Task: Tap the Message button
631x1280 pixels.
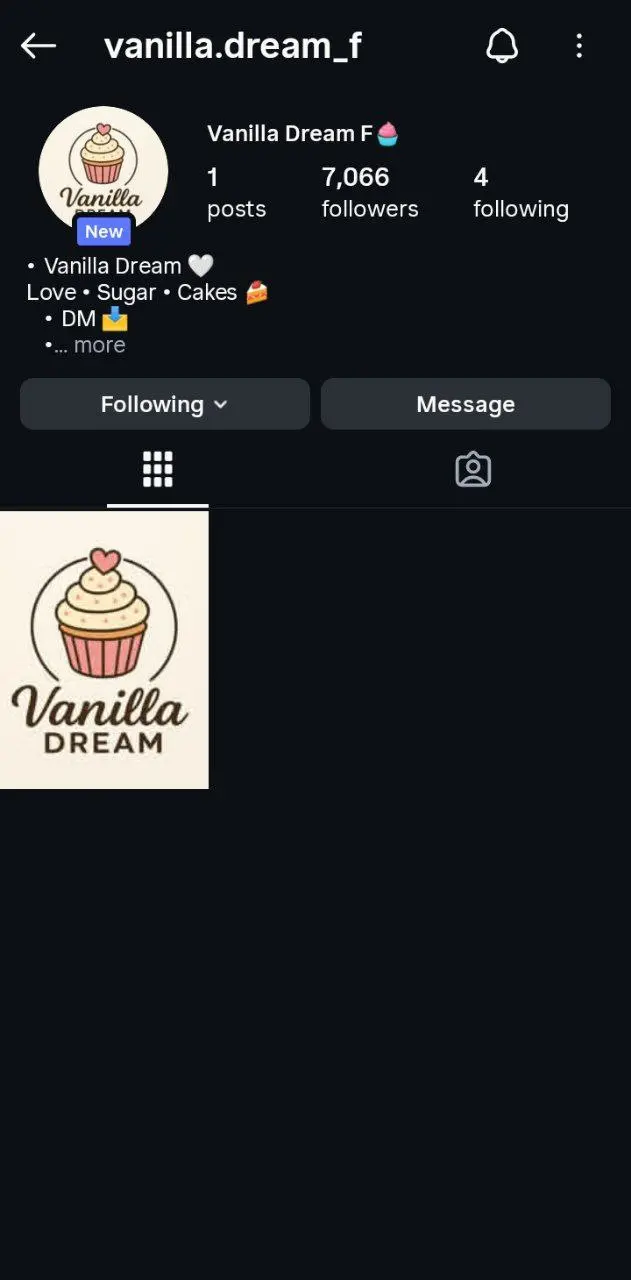Action: point(465,404)
